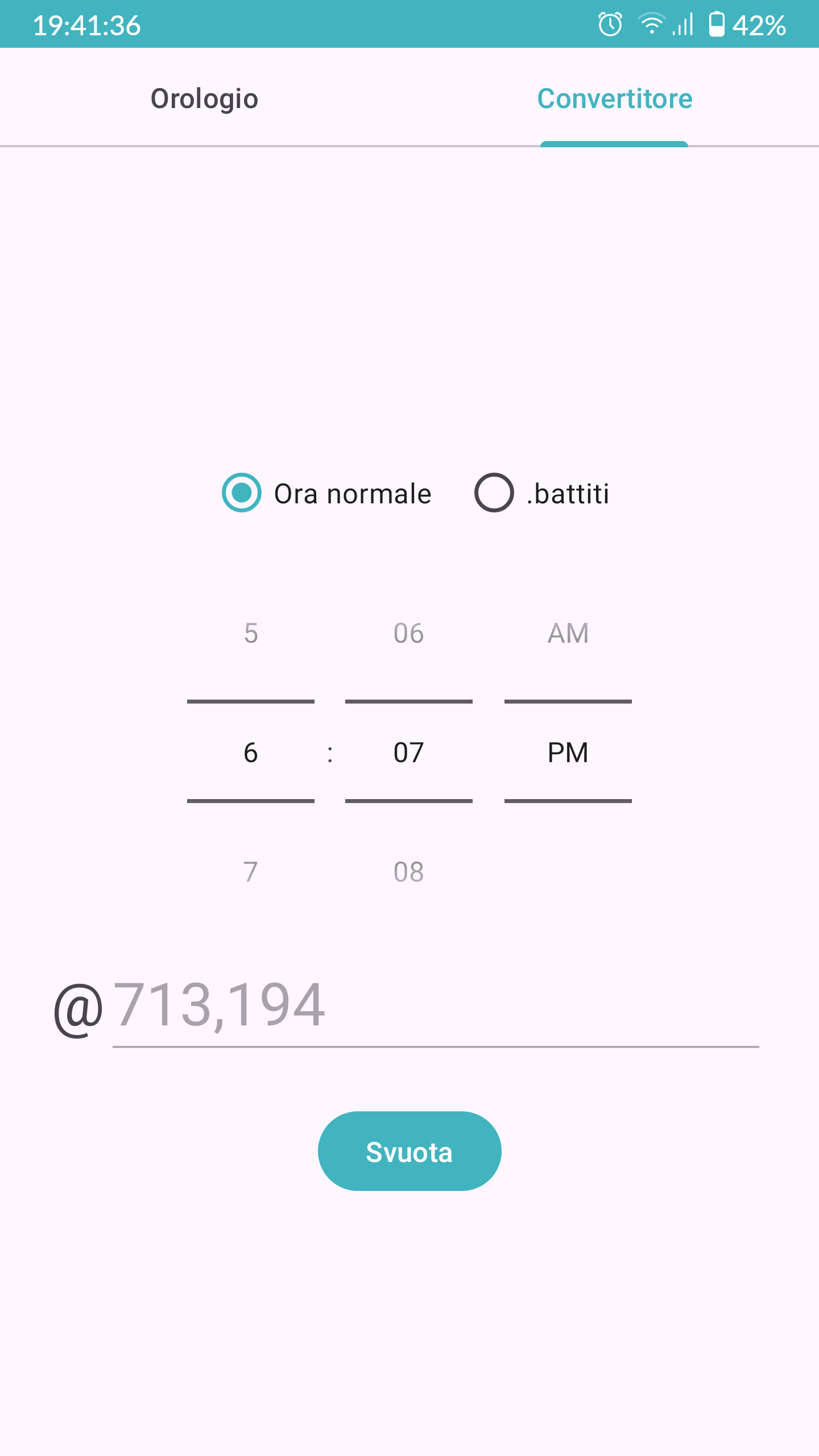Select minute 06 in the picker
The width and height of the screenshot is (819, 1456).
pos(408,634)
